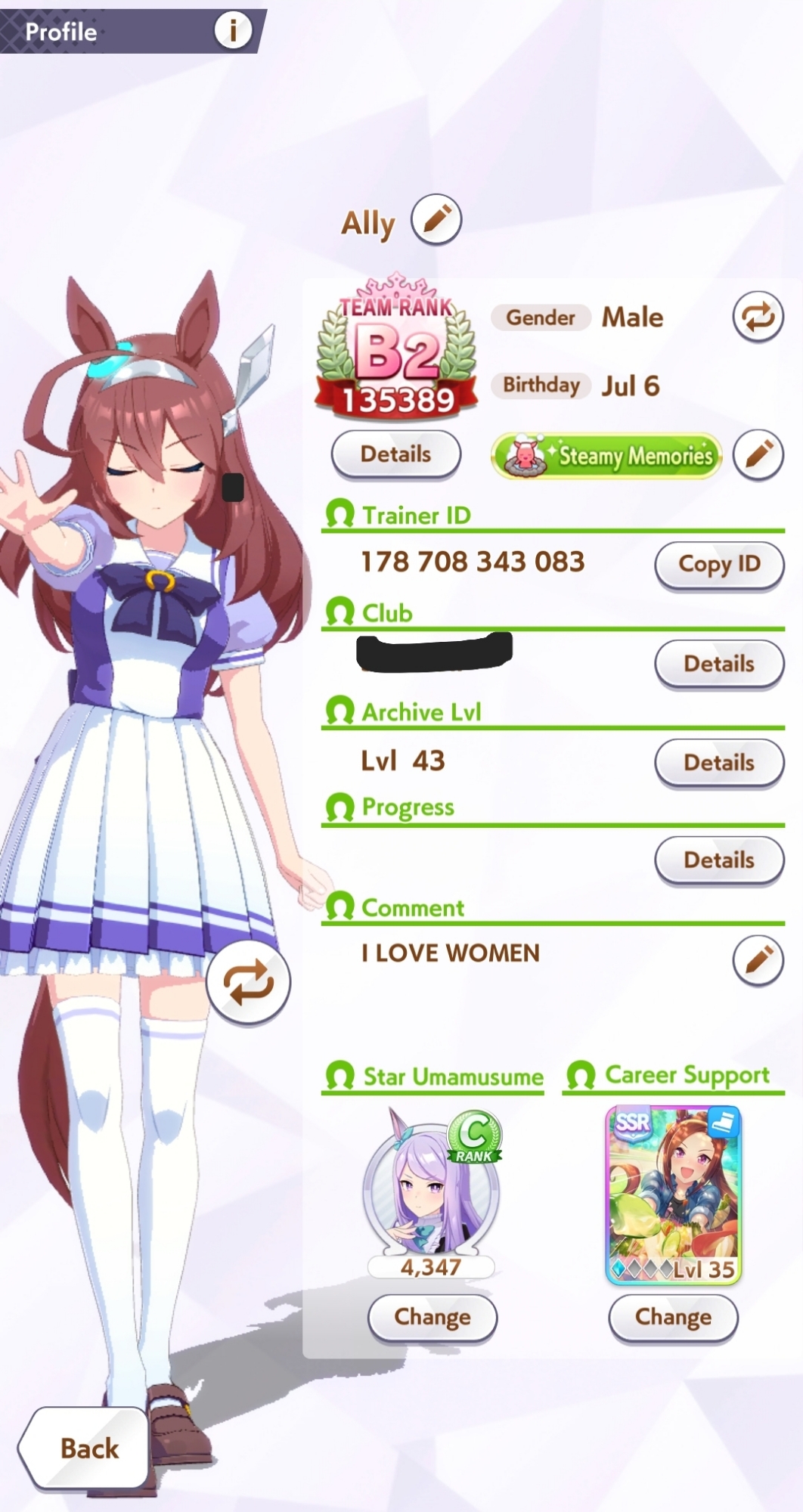Open Archive Lvl details
Screen dimensions: 803x1512
pos(718,762)
